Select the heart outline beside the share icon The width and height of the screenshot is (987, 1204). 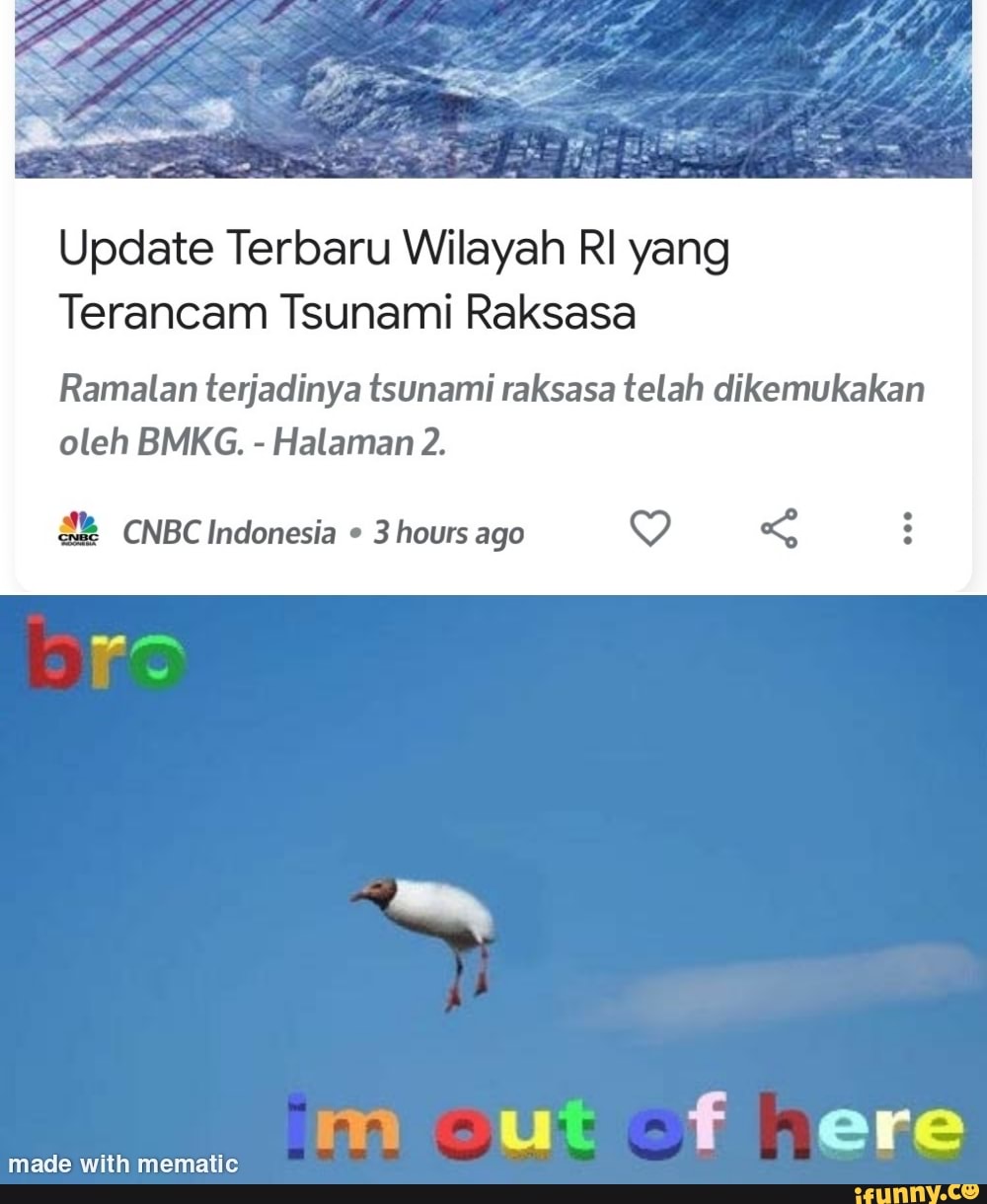pos(650,529)
